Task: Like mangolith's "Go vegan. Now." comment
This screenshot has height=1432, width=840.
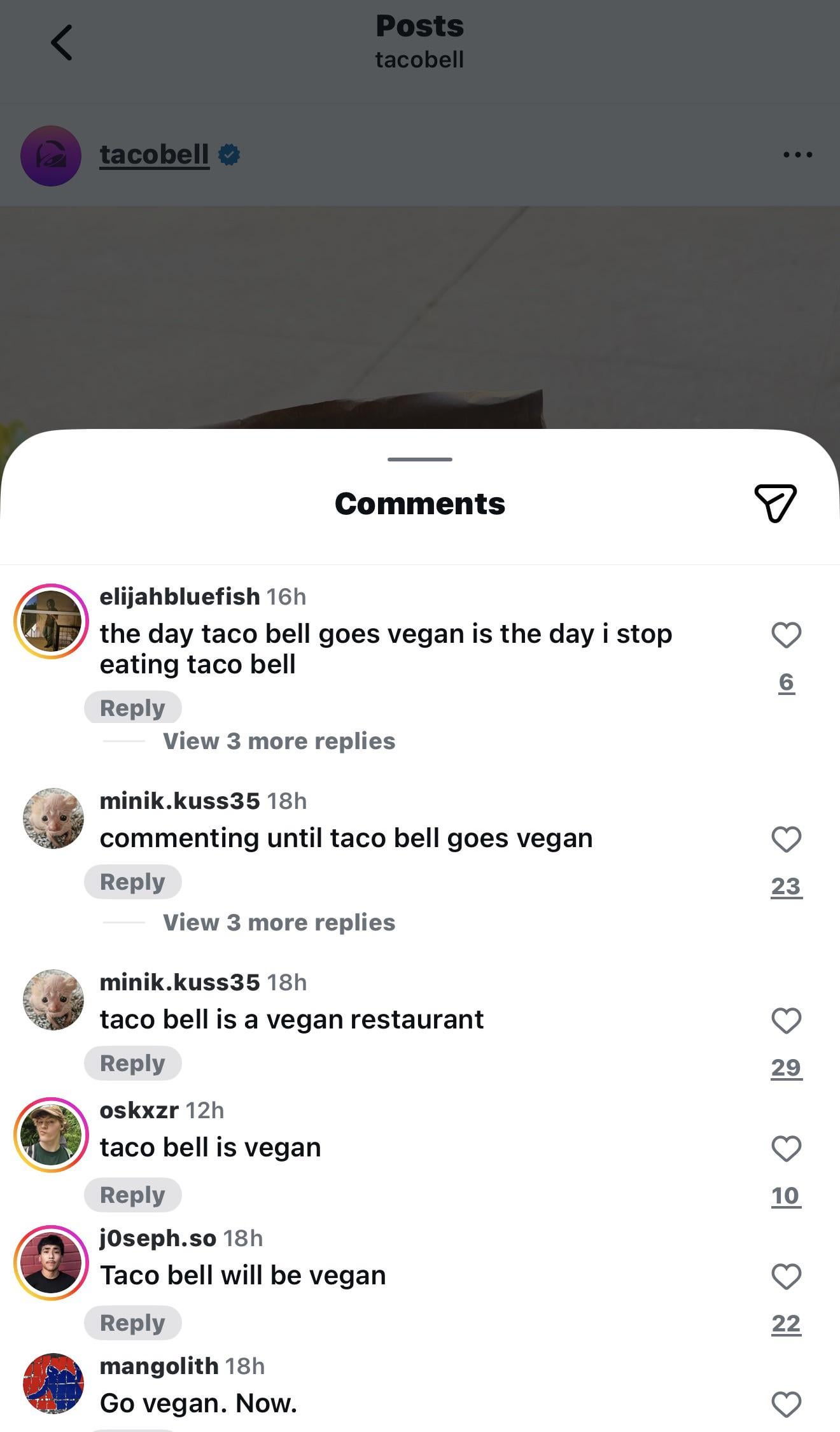Action: point(786,1405)
